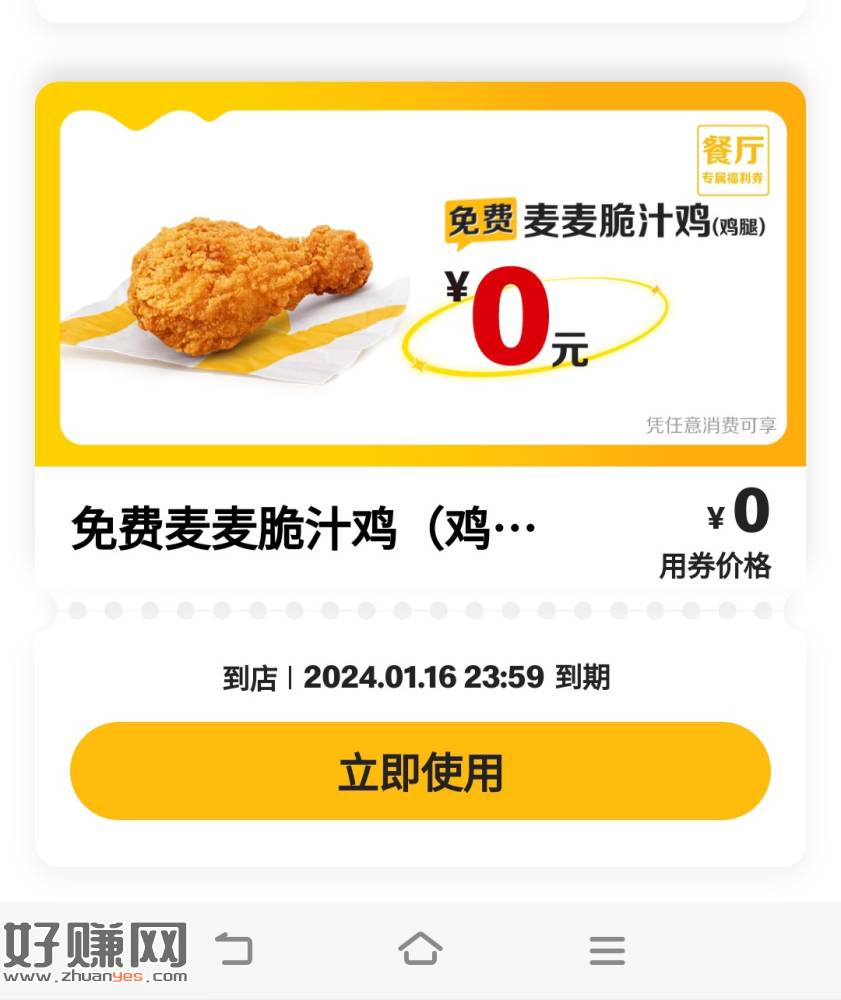Open the three-line system menu button
Viewport: 841px width, 1000px height.
click(606, 949)
